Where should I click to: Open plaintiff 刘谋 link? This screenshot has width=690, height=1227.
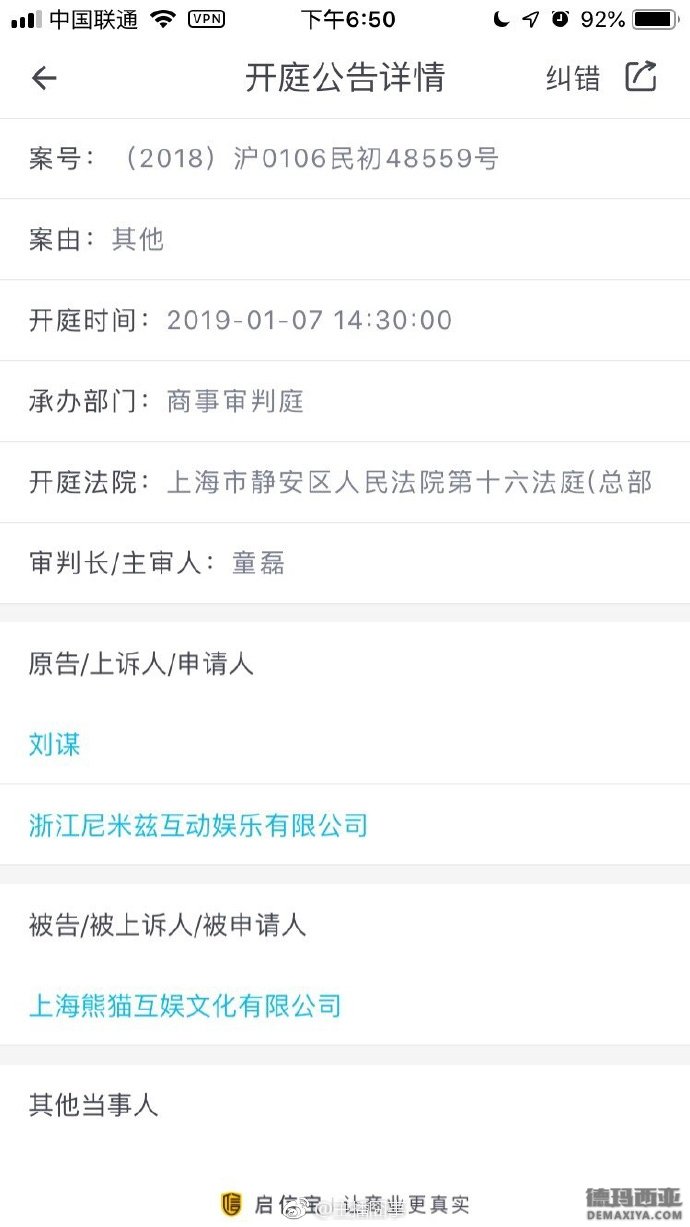tap(54, 744)
